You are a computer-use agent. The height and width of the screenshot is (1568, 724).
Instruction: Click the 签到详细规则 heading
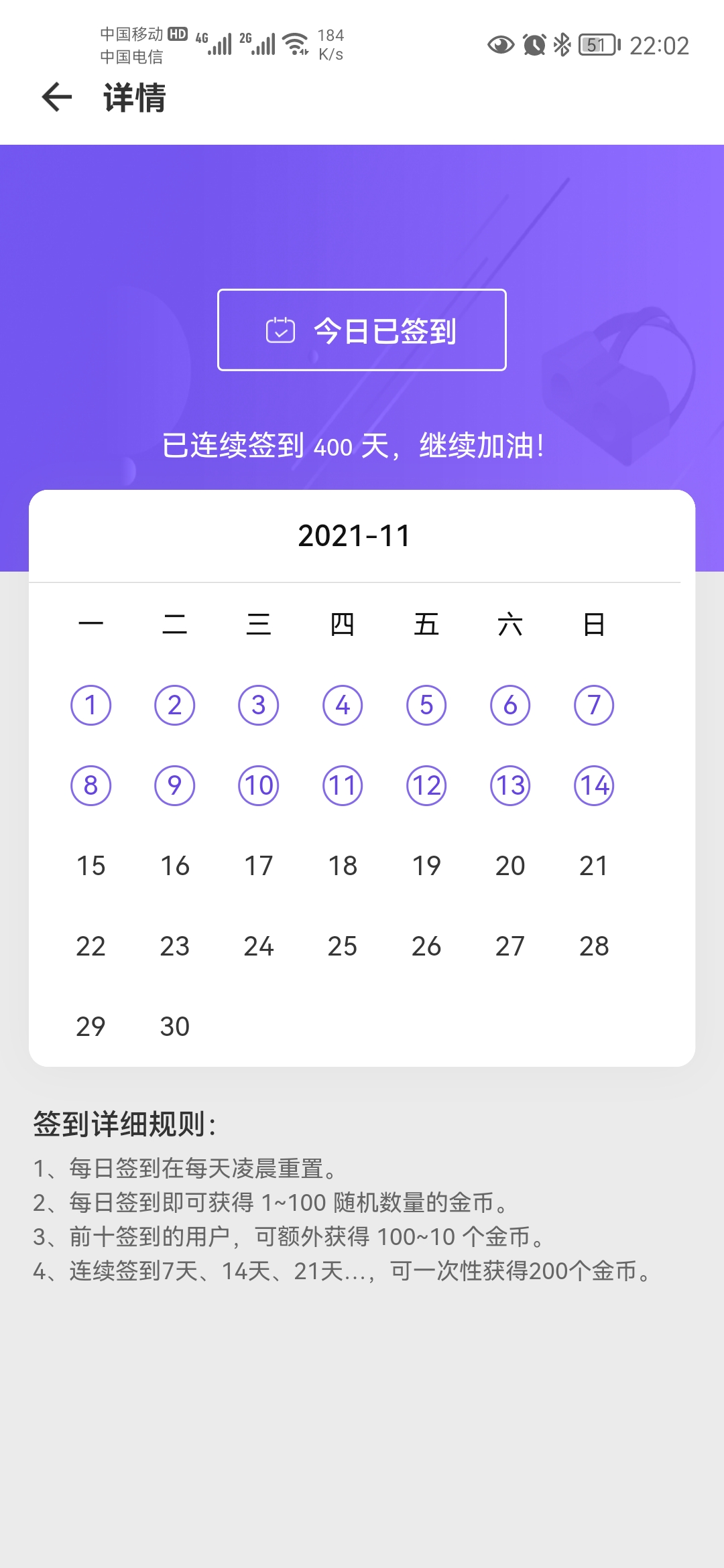125,1121
